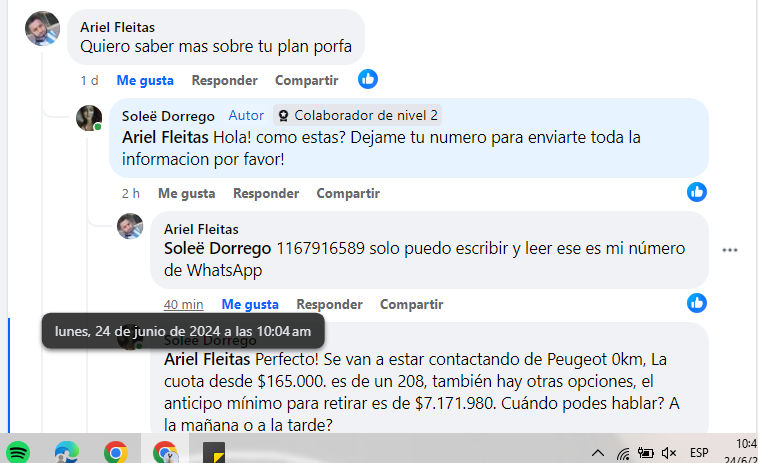Unlike Ariel's WhatsApp number comment
Screen dimensions: 758x463
point(250,304)
